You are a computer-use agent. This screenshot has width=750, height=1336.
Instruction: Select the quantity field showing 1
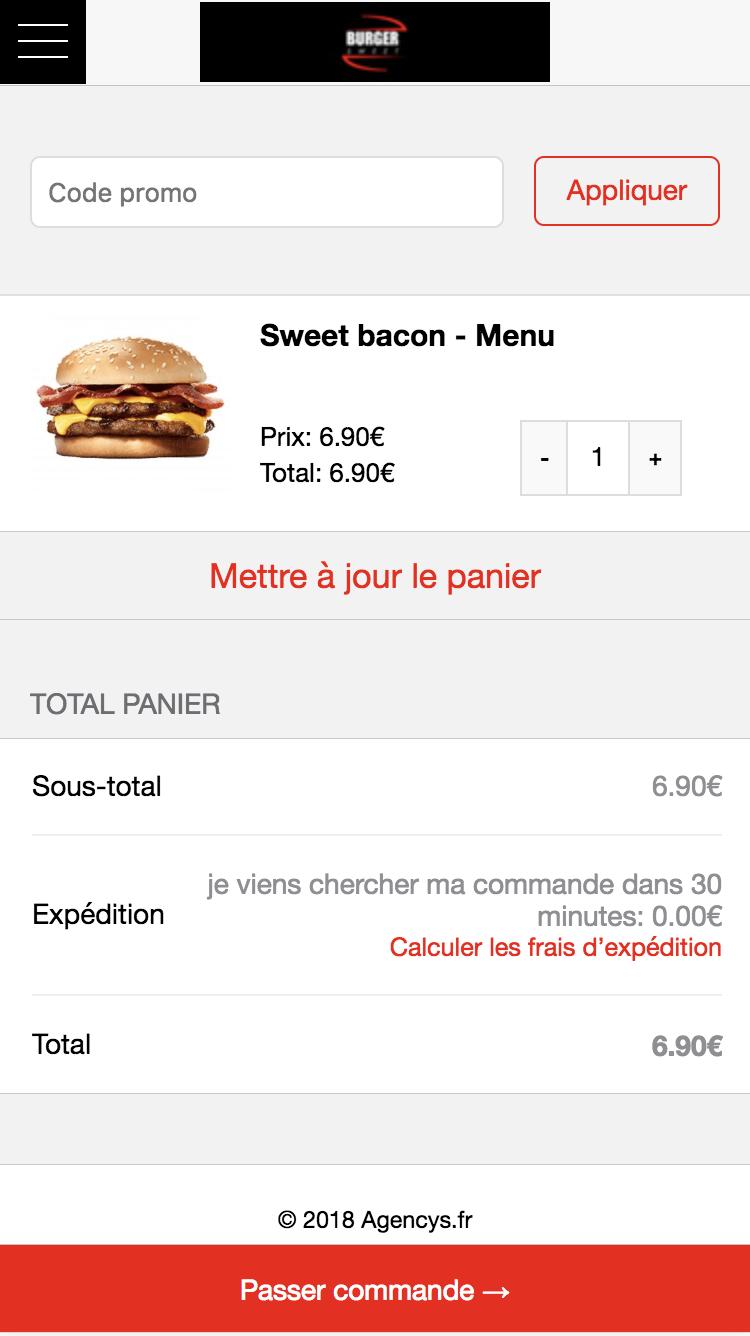pos(598,458)
